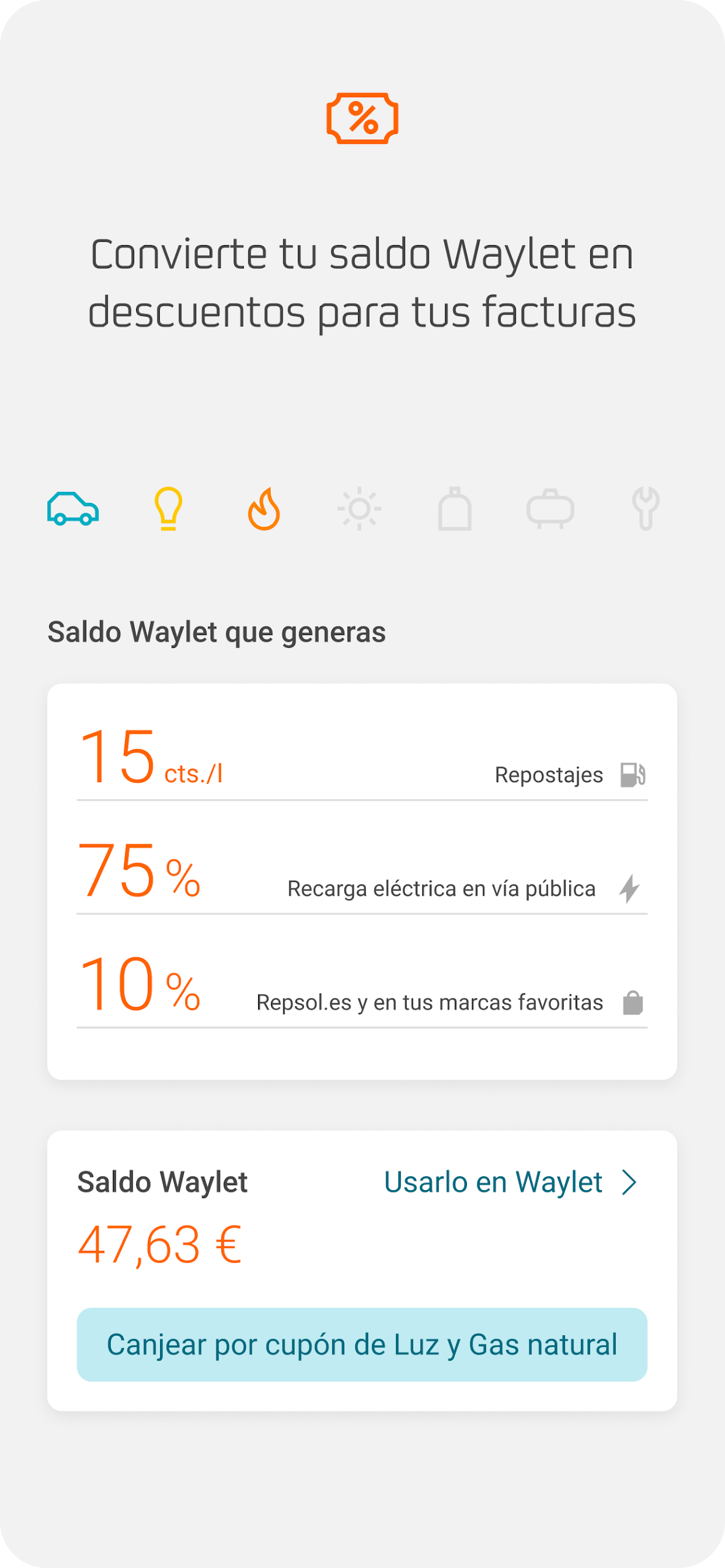Select the wrench maintenance icon

point(645,509)
